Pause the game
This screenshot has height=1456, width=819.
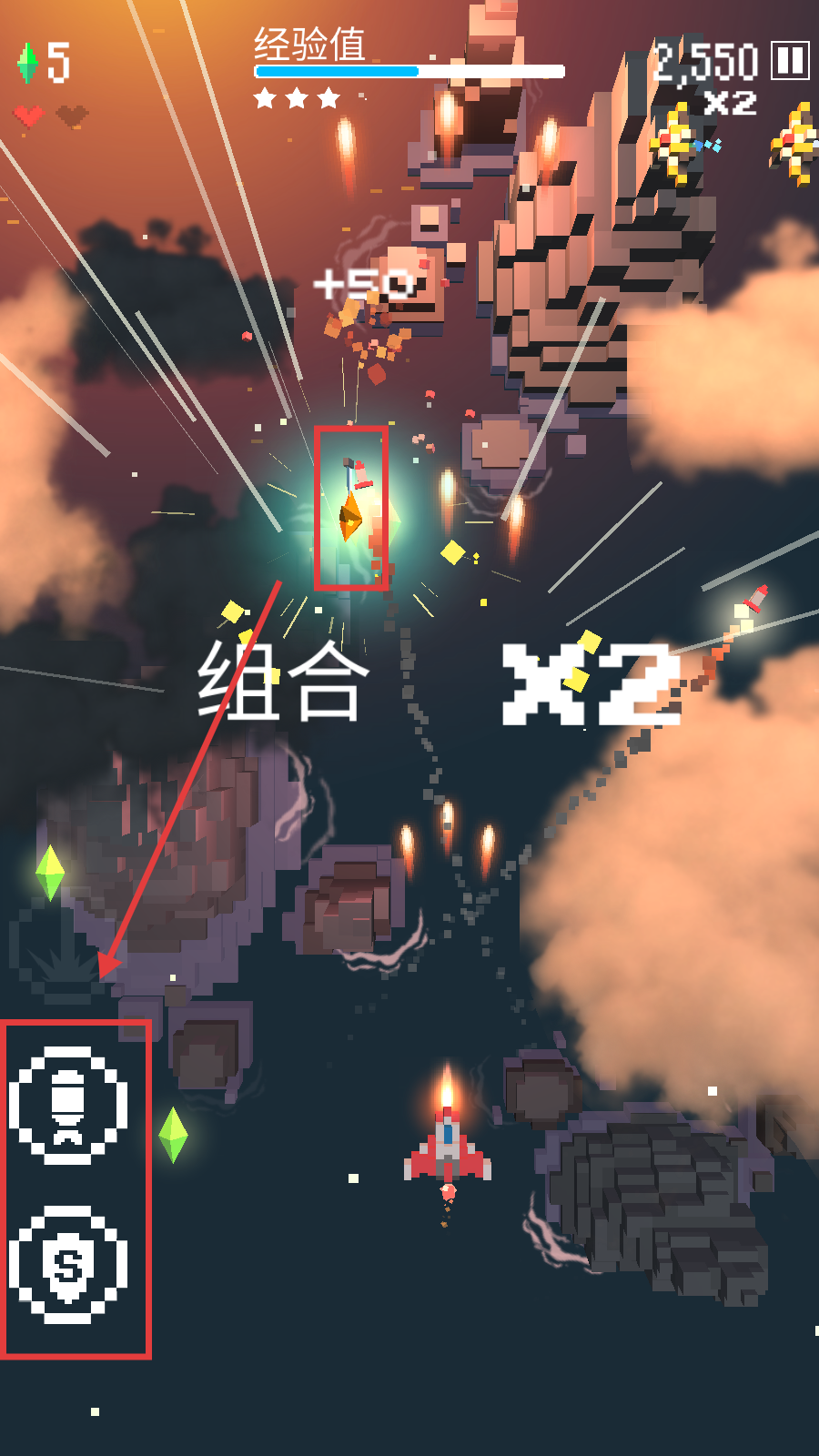click(790, 61)
